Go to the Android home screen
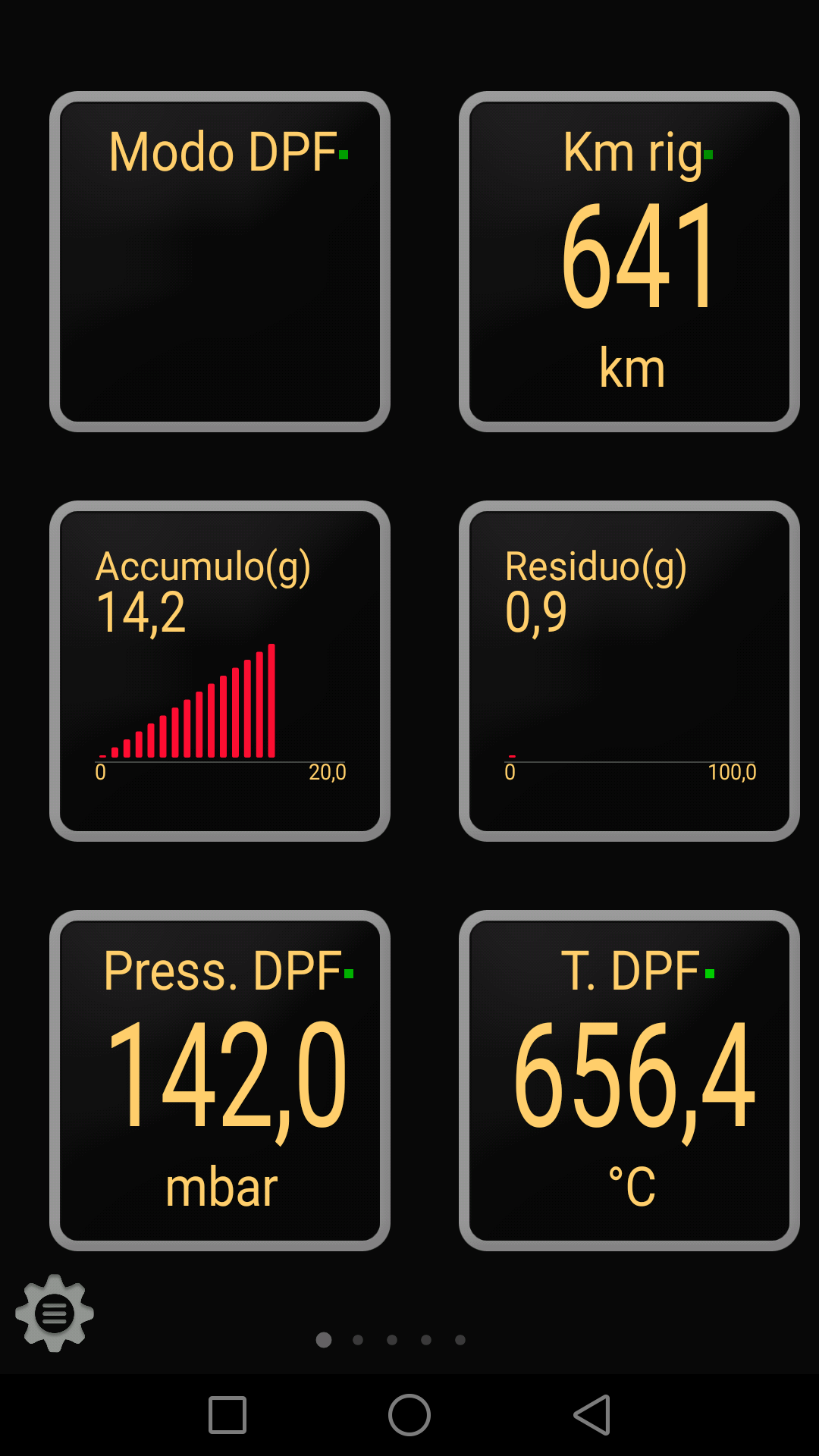This screenshot has height=1456, width=819. [x=409, y=1415]
